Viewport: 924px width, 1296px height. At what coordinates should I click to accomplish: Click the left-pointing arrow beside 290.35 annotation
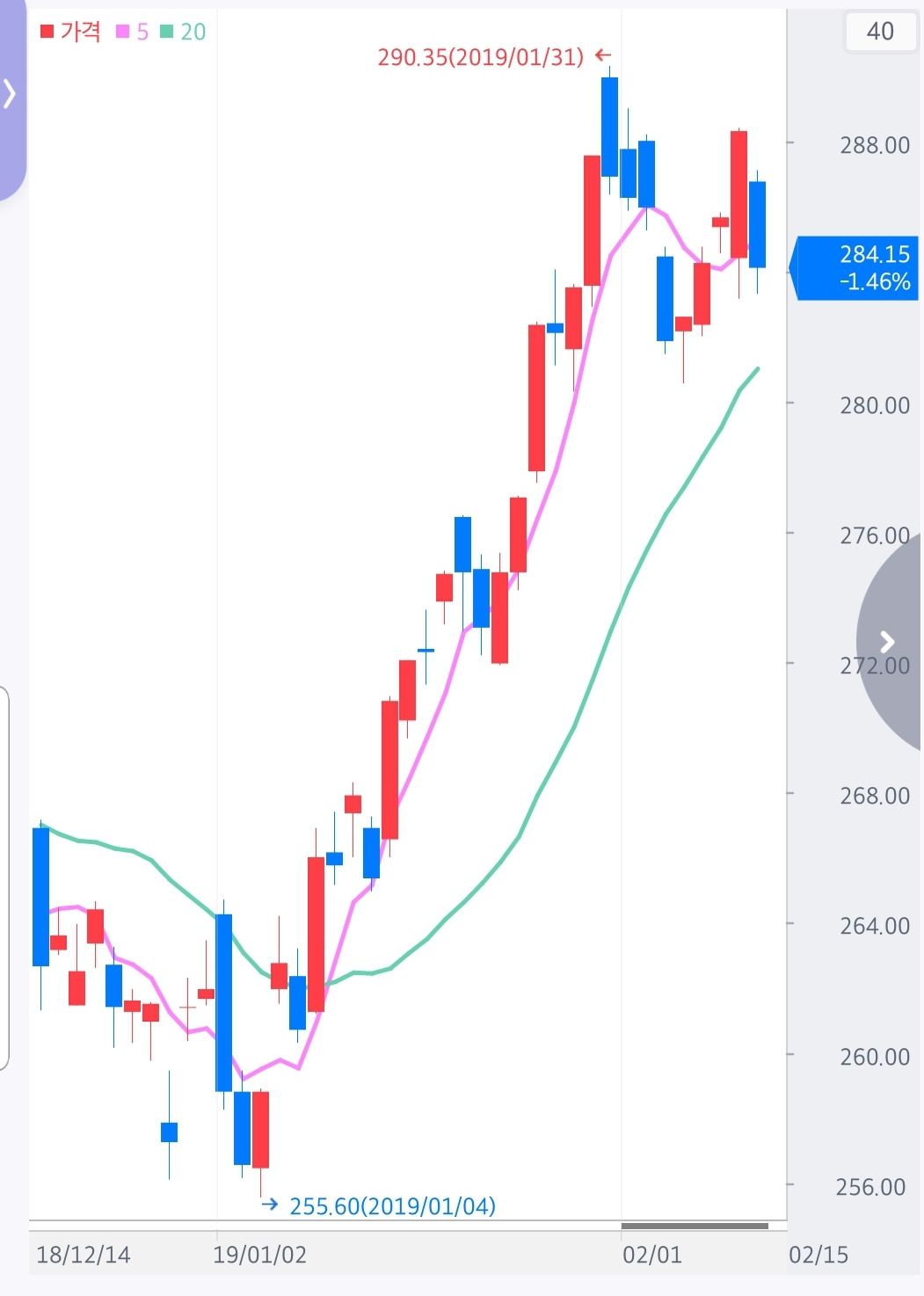603,55
